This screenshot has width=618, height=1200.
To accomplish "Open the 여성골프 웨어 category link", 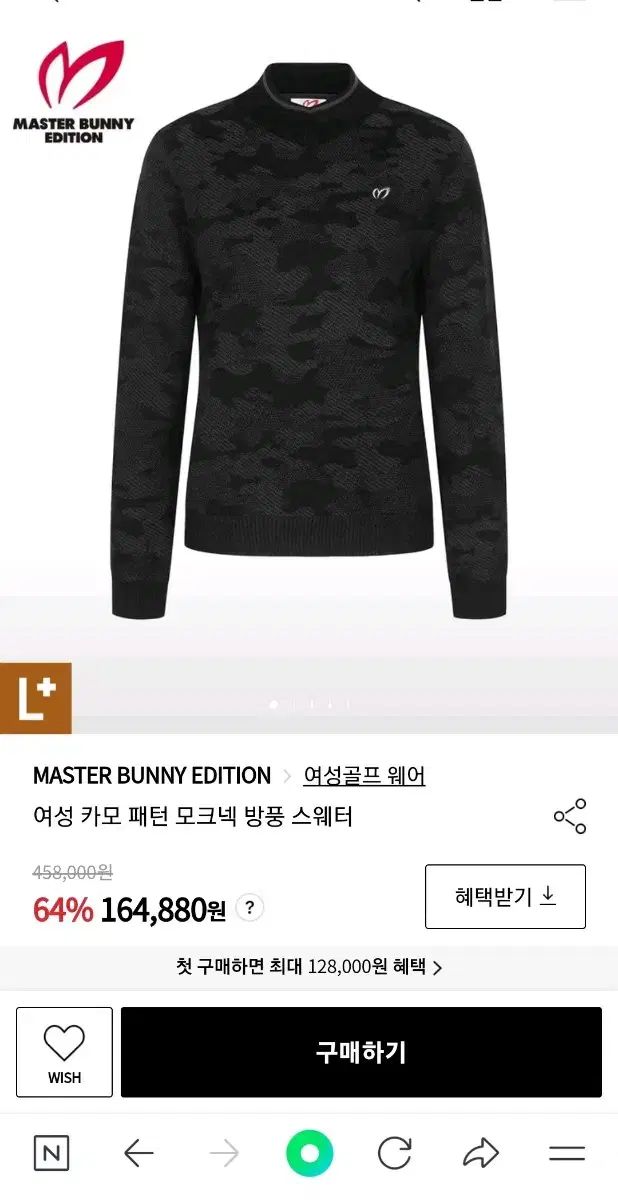I will tap(364, 776).
